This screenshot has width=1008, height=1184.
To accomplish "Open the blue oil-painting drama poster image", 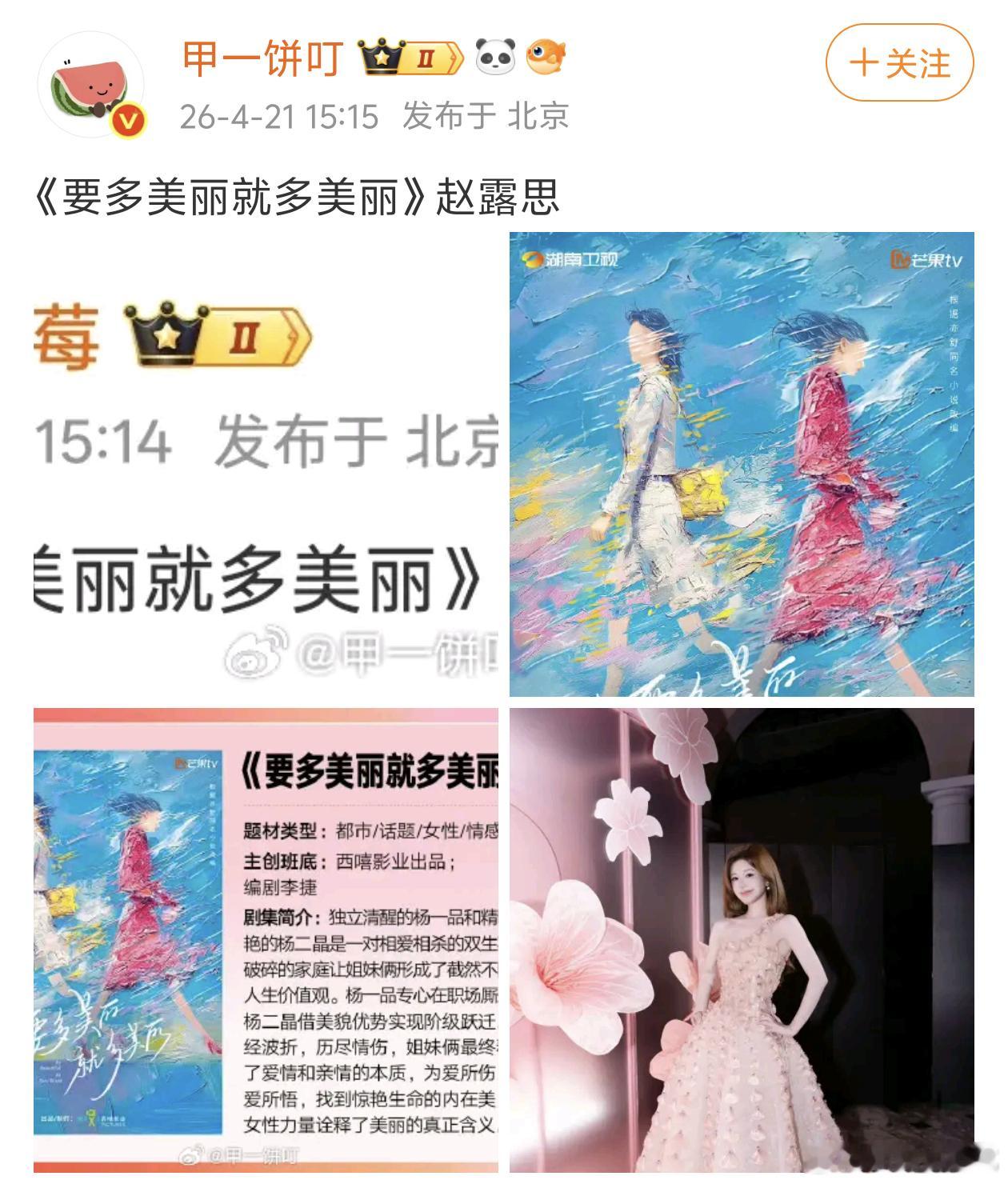I will pyautogui.click(x=744, y=464).
